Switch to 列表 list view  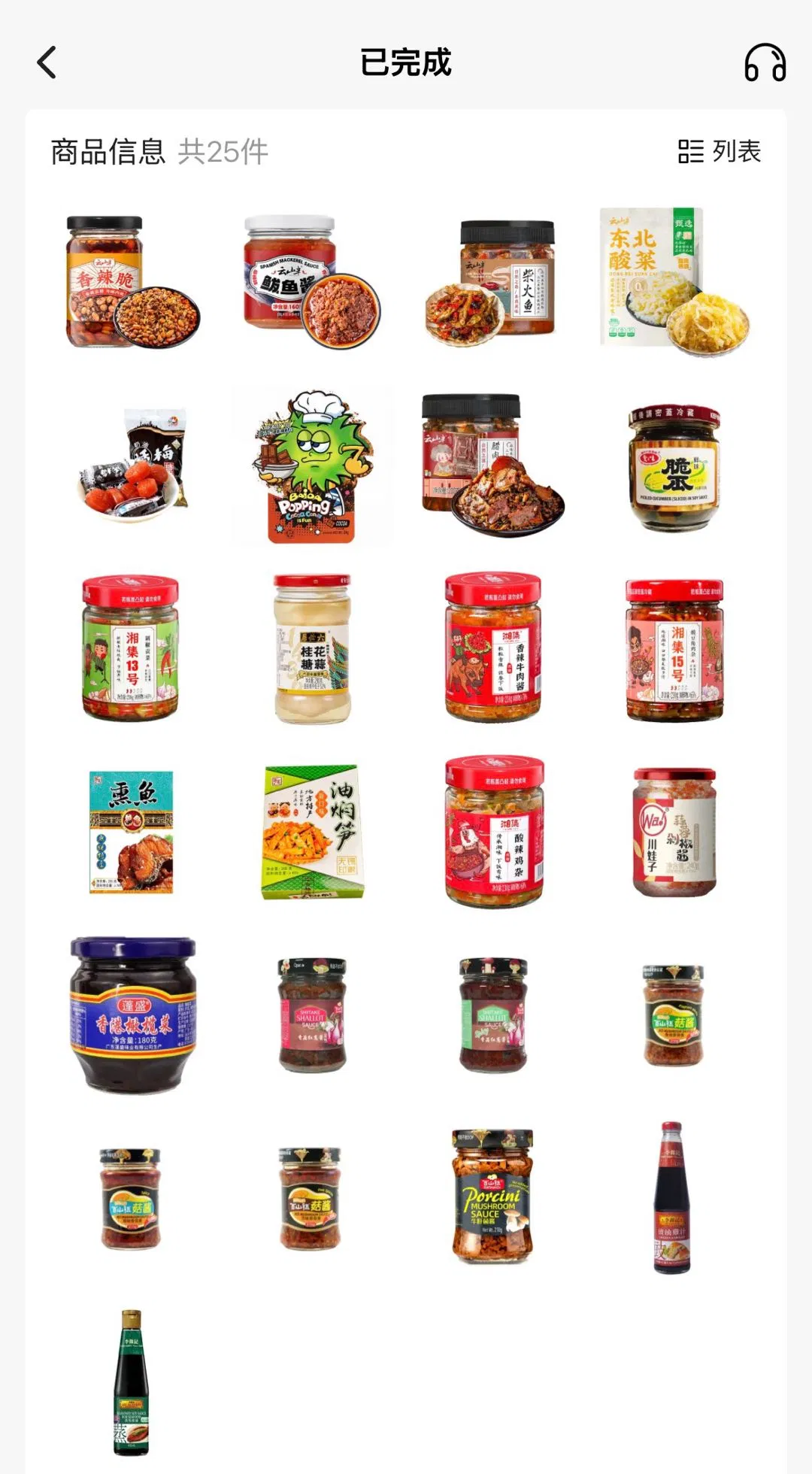[x=719, y=151]
